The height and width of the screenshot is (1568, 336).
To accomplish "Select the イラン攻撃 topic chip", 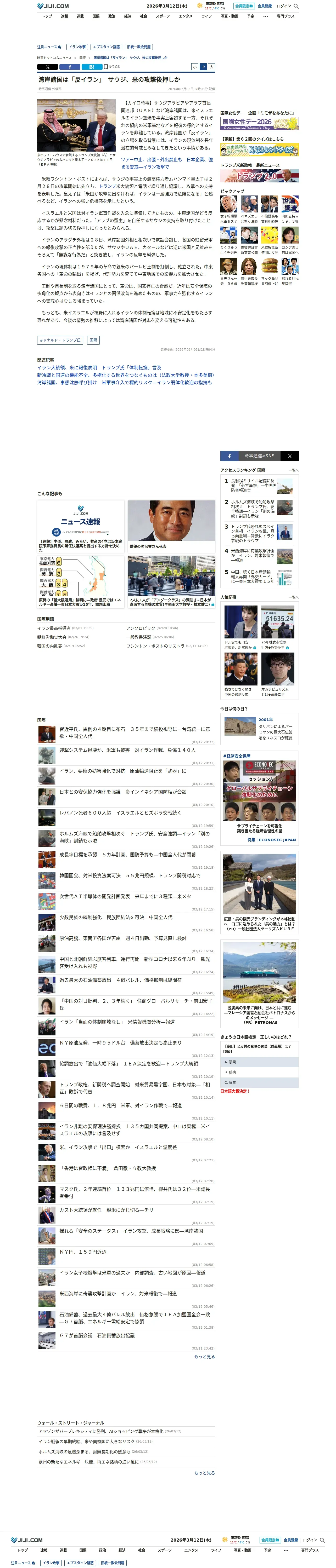I will [x=77, y=47].
